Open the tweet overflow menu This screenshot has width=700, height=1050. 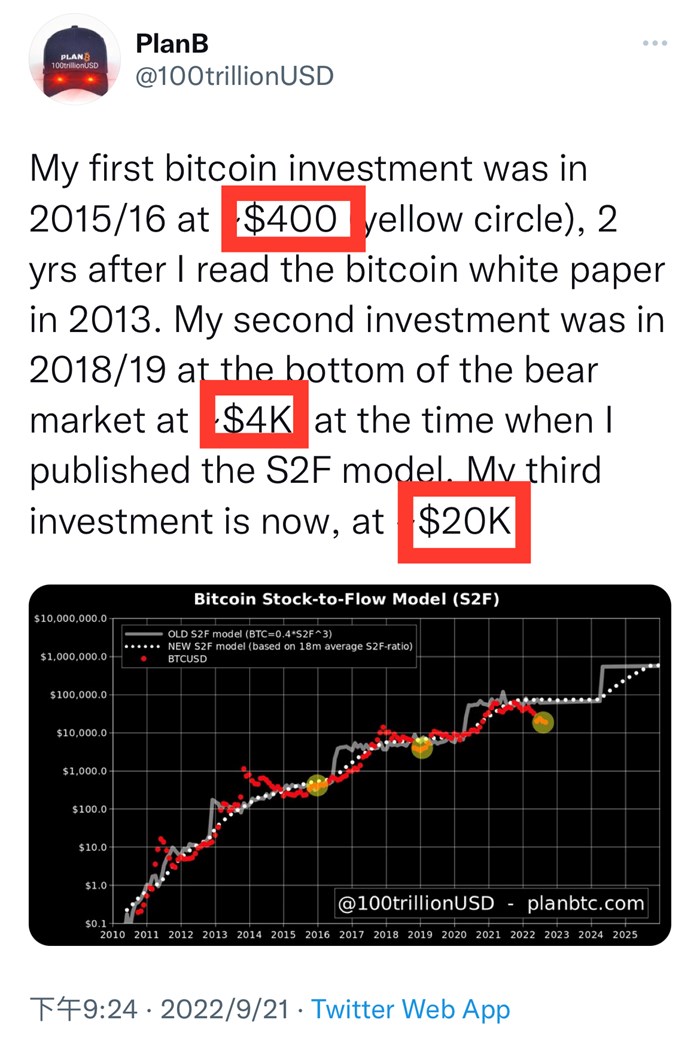click(x=654, y=44)
